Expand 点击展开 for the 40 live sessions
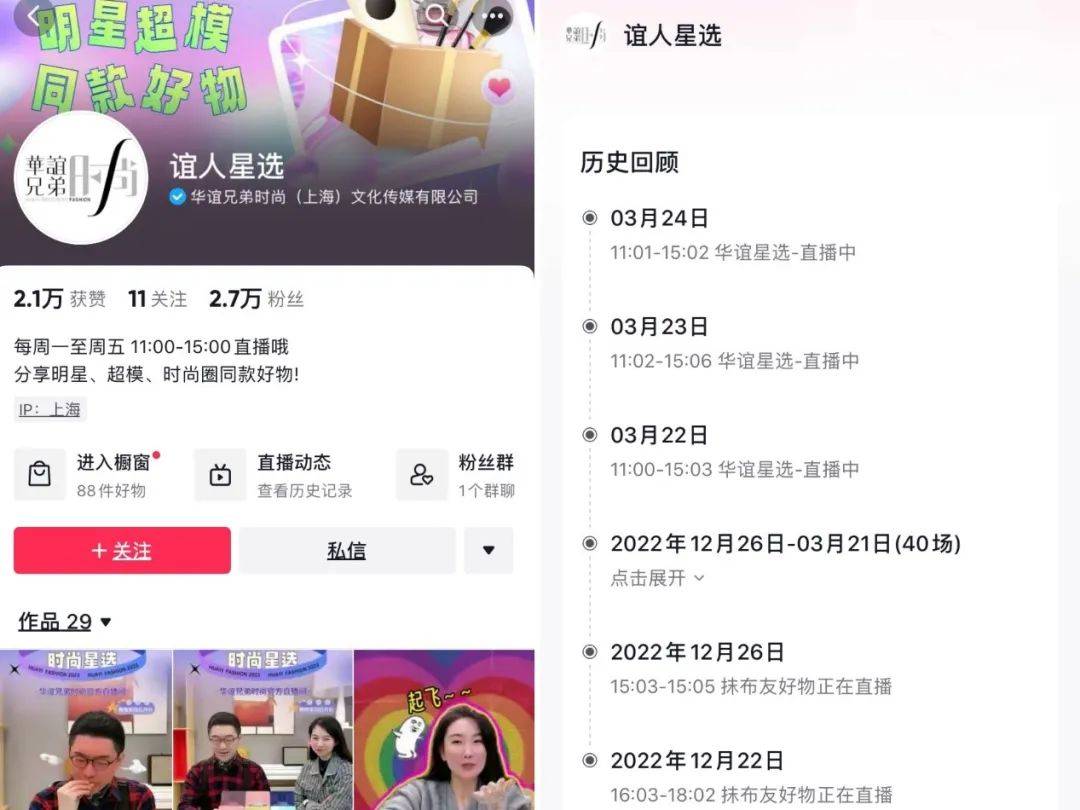This screenshot has height=810, width=1080. (x=658, y=578)
